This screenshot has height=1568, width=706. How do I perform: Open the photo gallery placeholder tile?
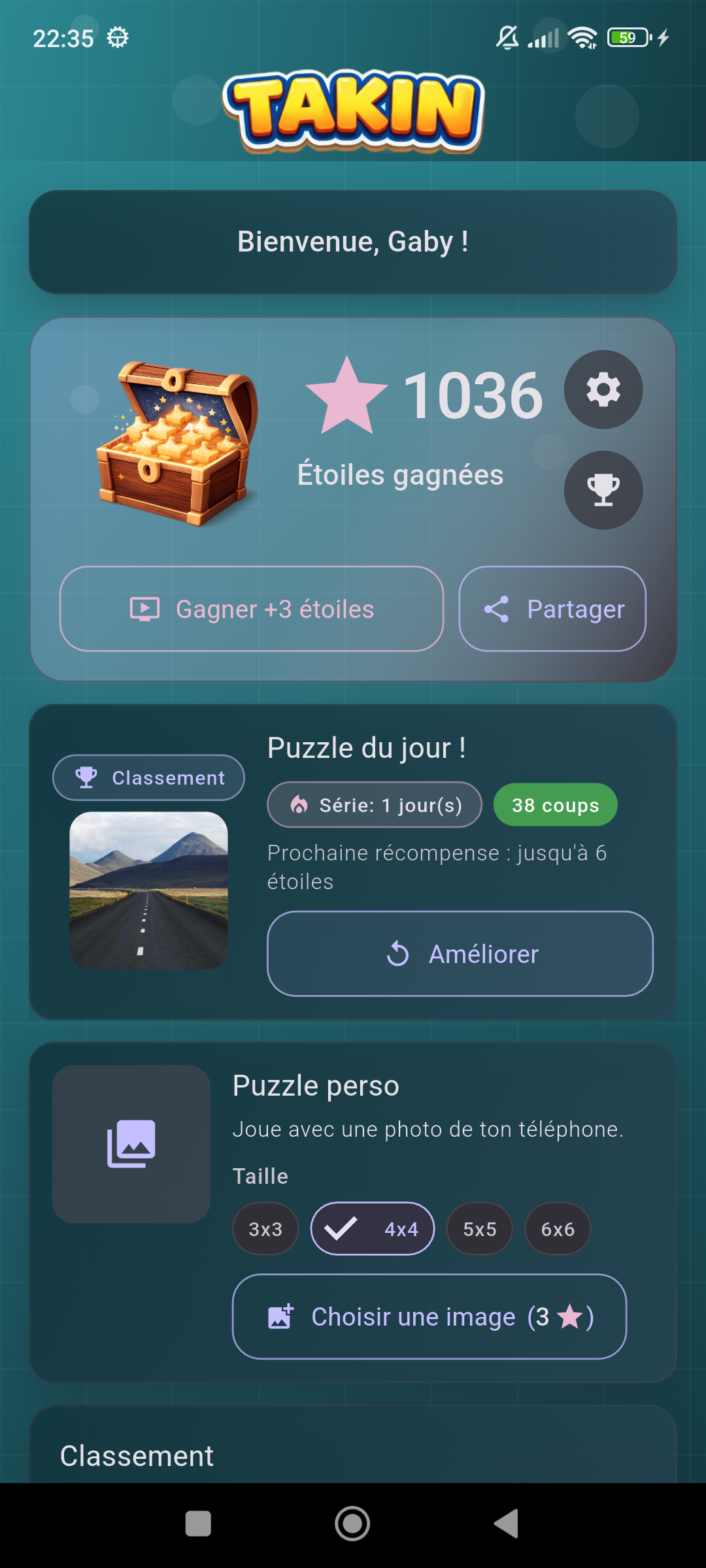[131, 1144]
